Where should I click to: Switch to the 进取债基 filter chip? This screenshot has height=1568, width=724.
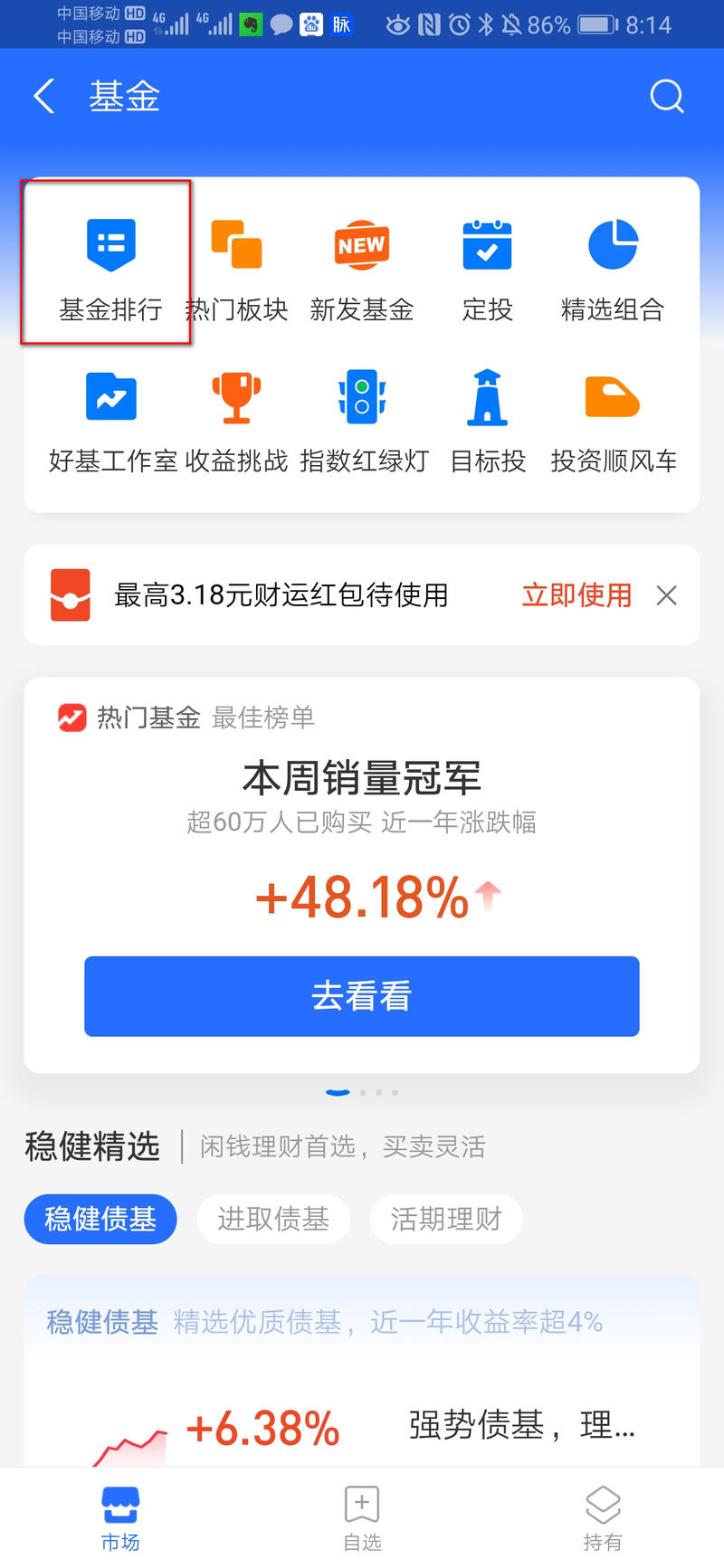272,1219
